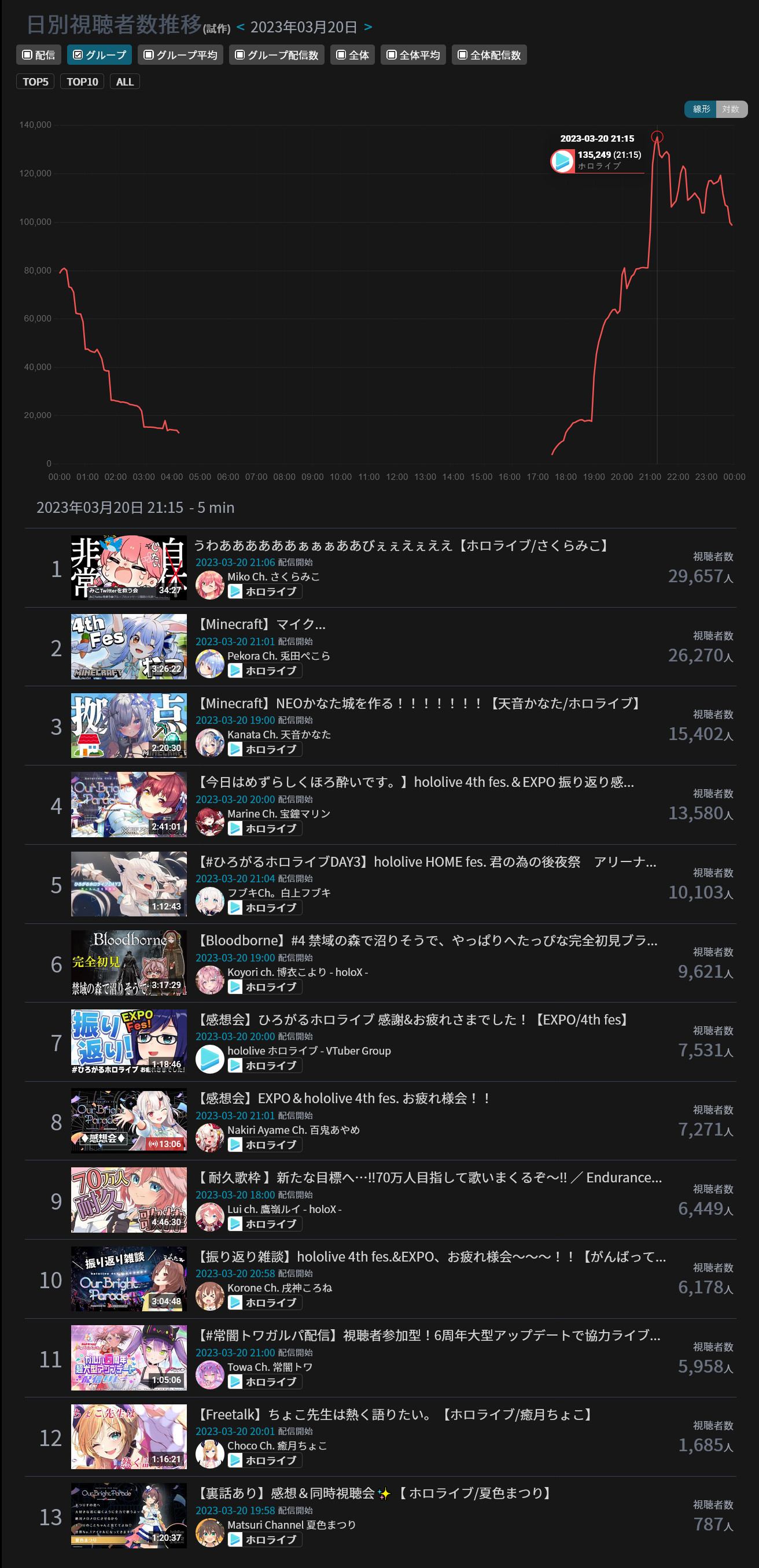
Task: Enable the グループ配信数 checkbox
Action: click(x=277, y=55)
